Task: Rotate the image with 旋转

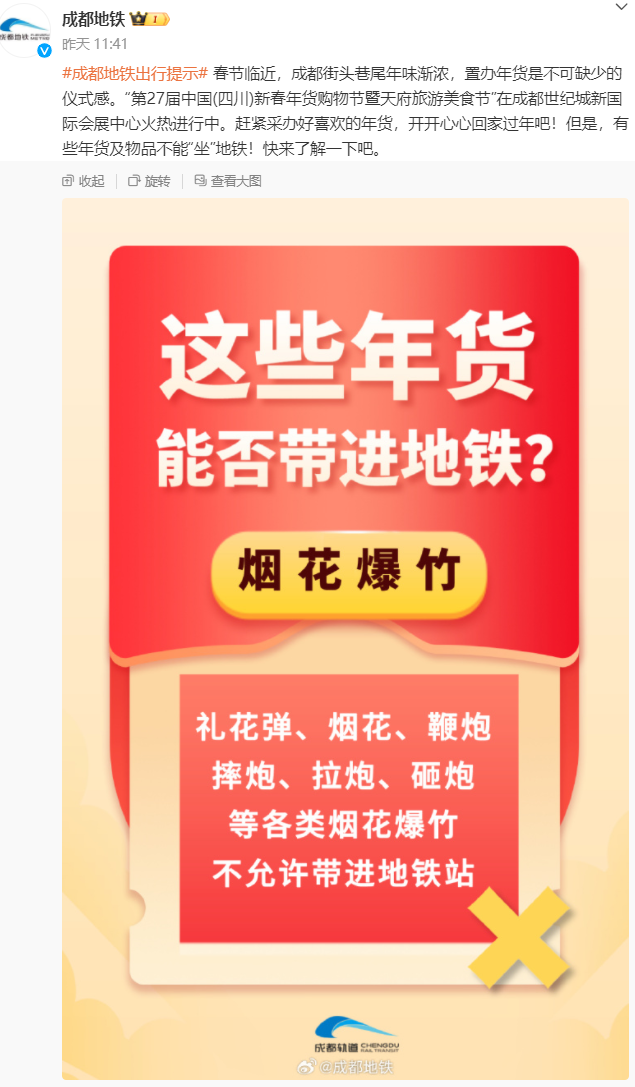Action: [x=149, y=181]
